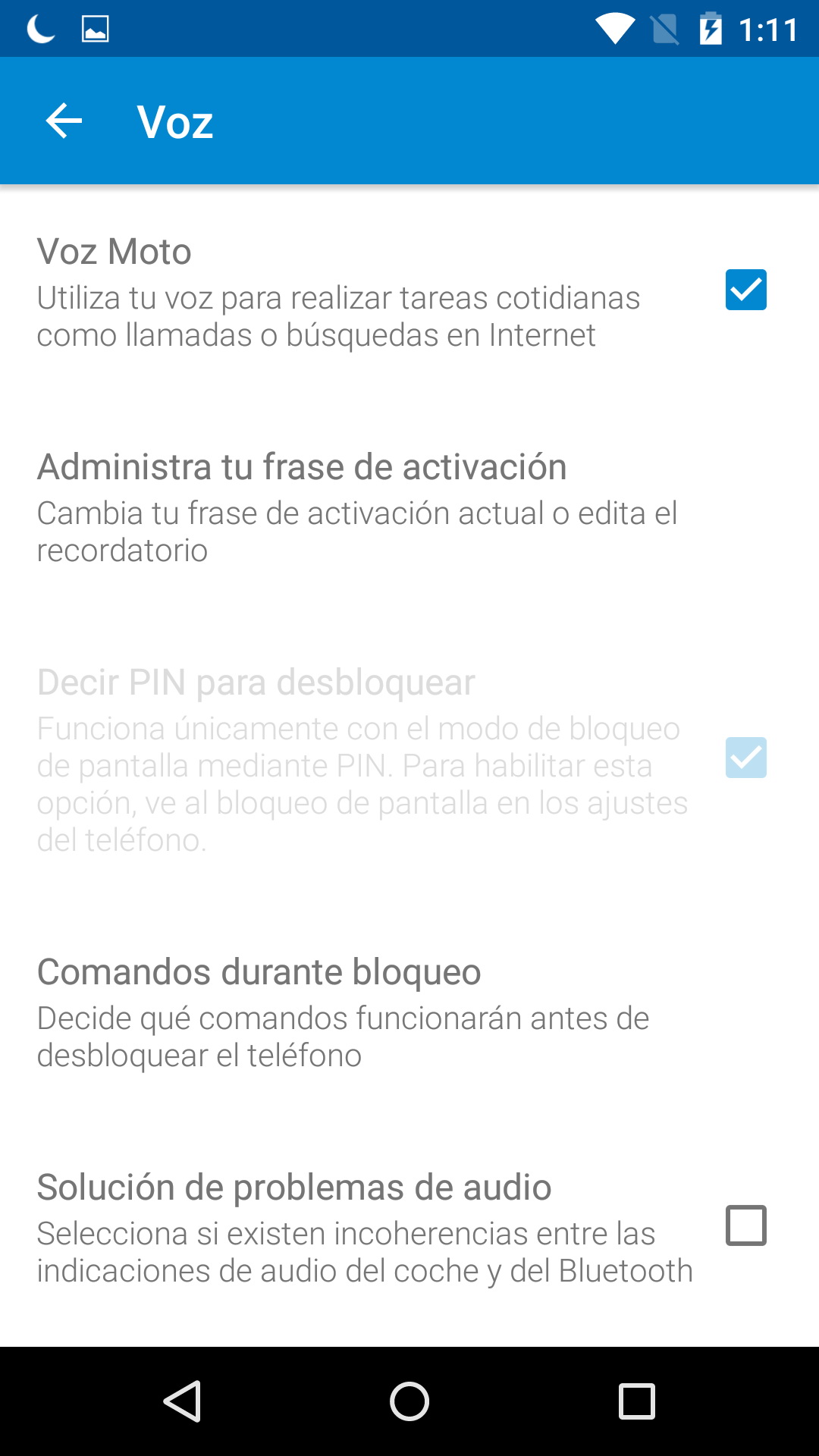Image resolution: width=819 pixels, height=1456 pixels.
Task: Go back using the Voz header arrow
Action: [x=64, y=121]
